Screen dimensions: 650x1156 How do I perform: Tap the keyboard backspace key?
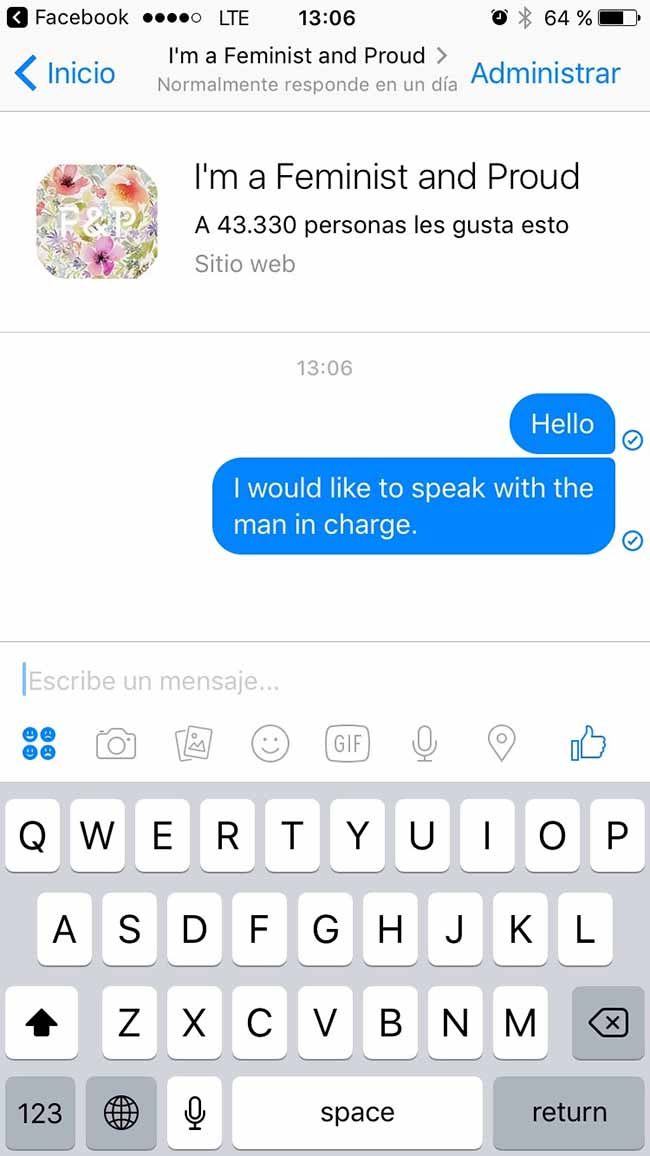[x=608, y=1023]
